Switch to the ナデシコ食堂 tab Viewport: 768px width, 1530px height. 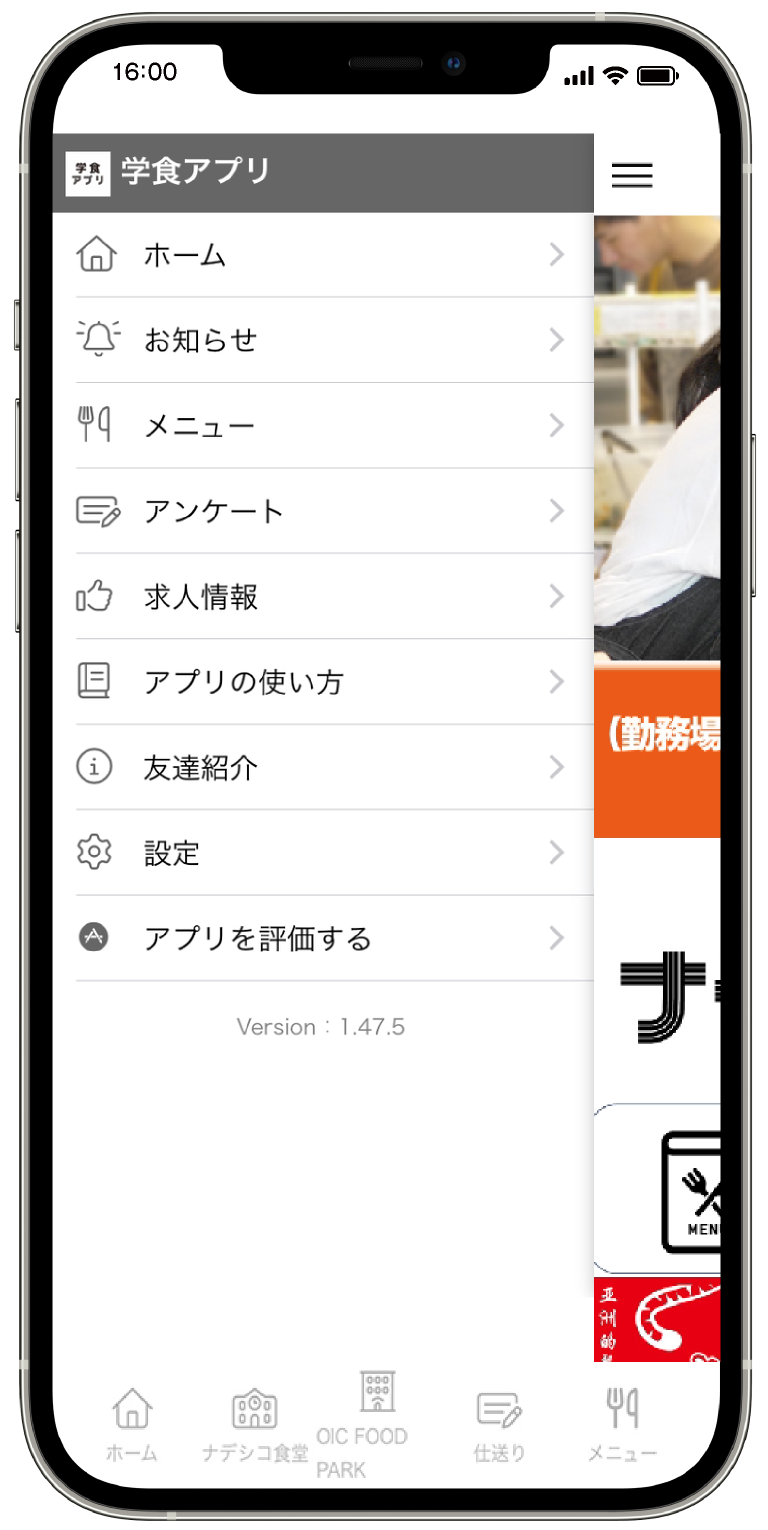255,1425
